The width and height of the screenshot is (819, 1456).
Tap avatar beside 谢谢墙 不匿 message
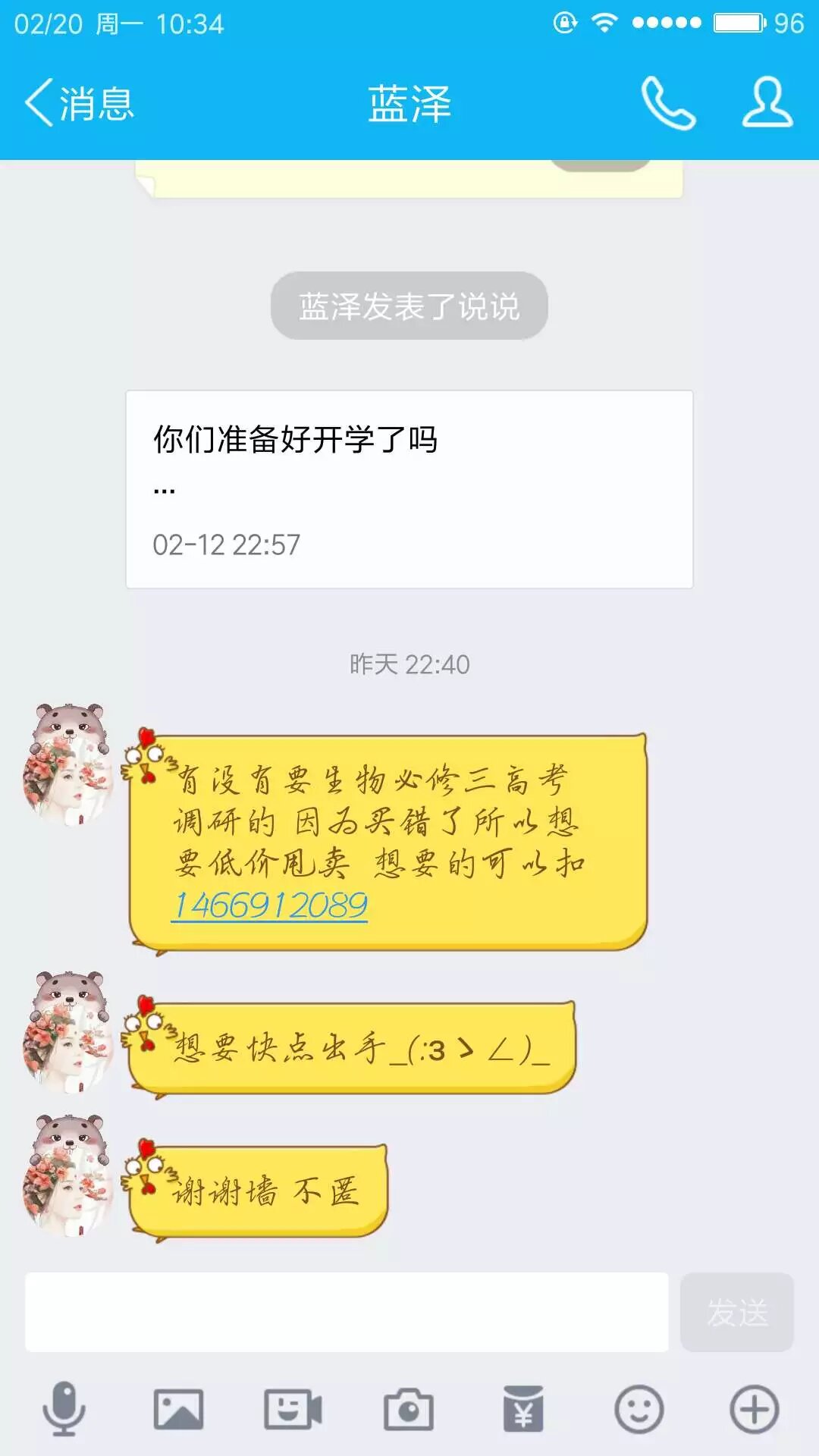click(x=68, y=1175)
